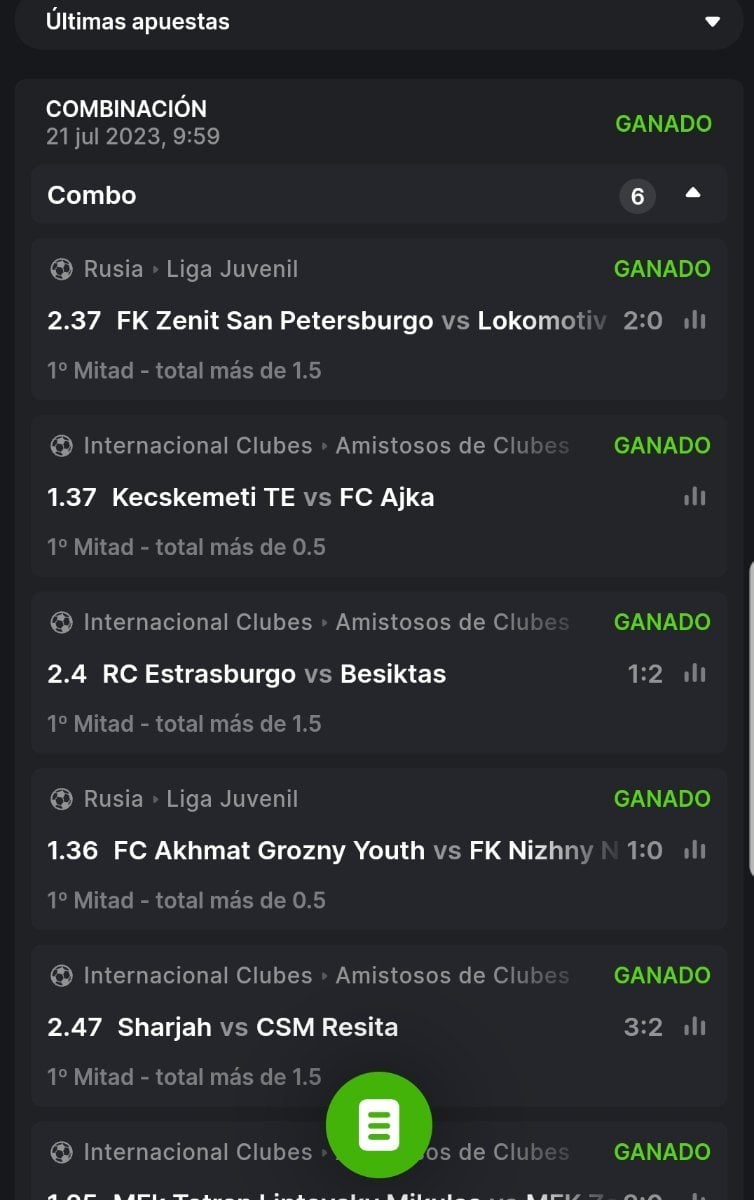Collapse the Combo bet list
754x1200 pixels.
click(693, 194)
